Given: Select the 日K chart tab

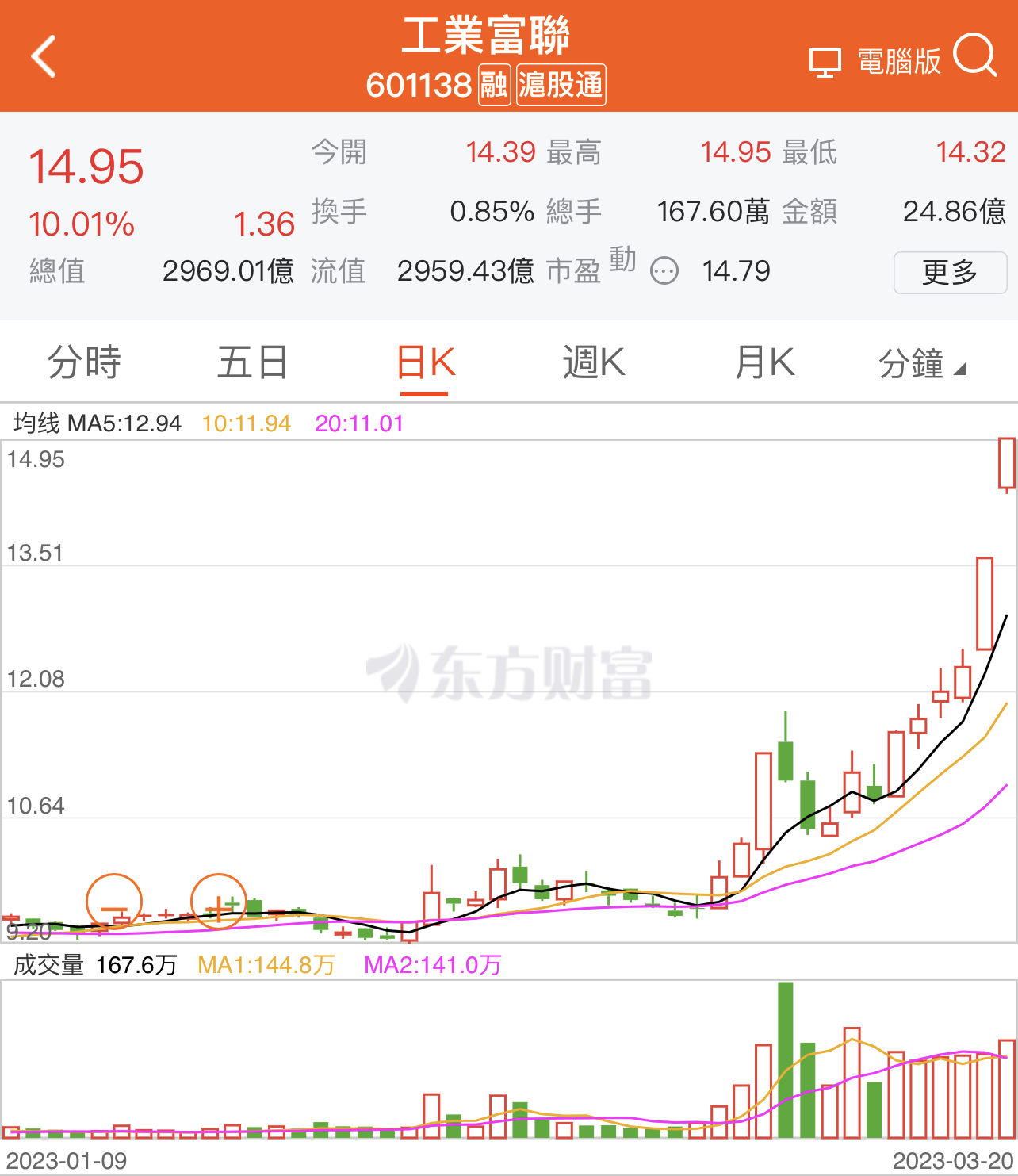Looking at the screenshot, I should [425, 363].
